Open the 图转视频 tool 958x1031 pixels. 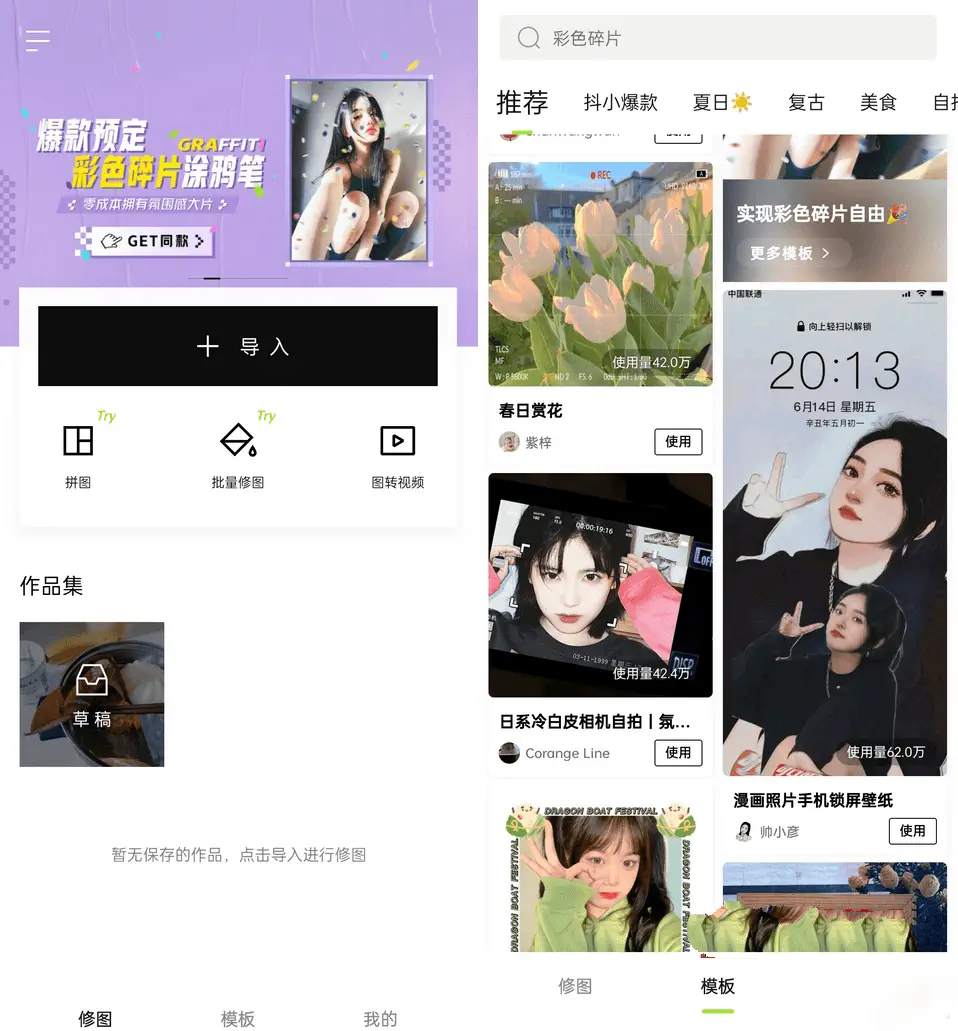tap(397, 452)
